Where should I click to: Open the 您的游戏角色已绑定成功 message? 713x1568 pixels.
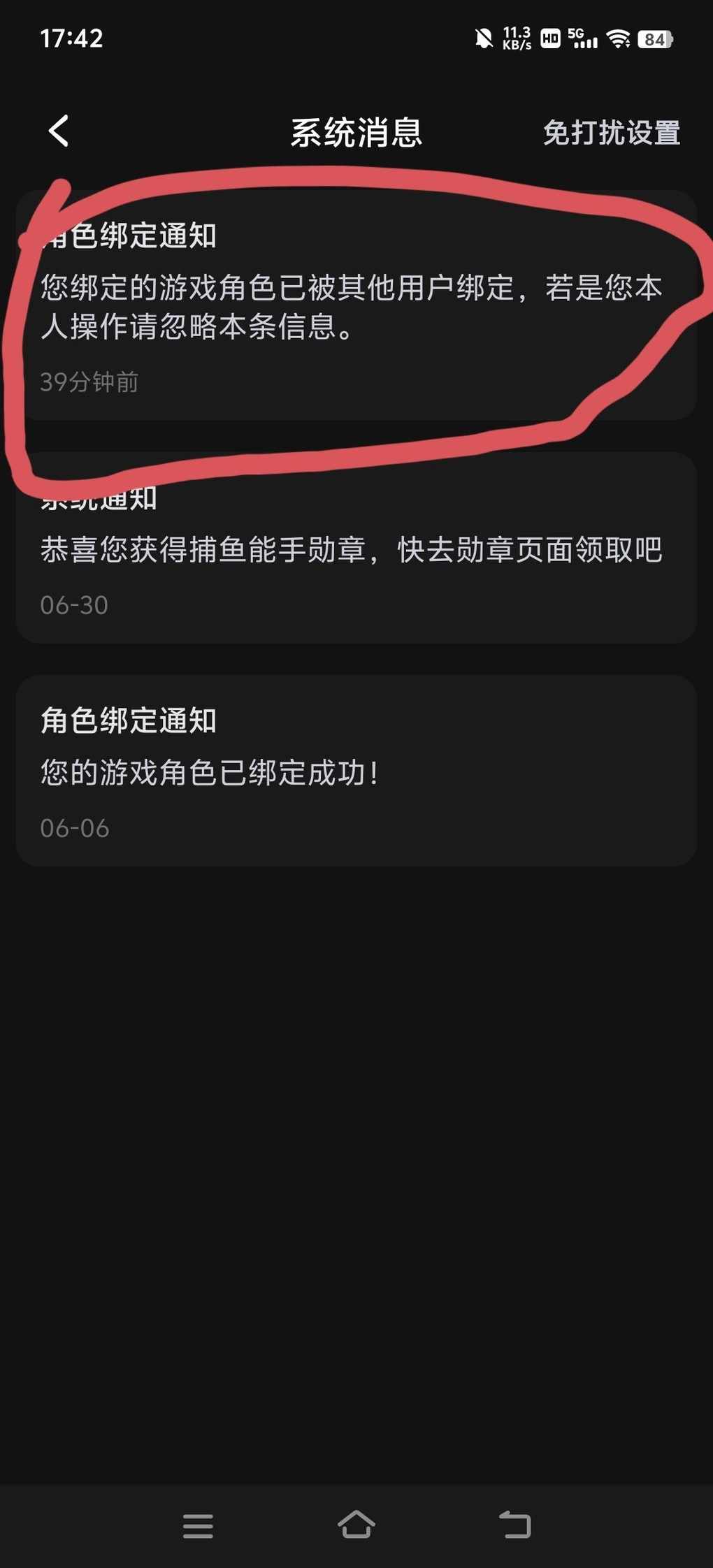pos(356,770)
